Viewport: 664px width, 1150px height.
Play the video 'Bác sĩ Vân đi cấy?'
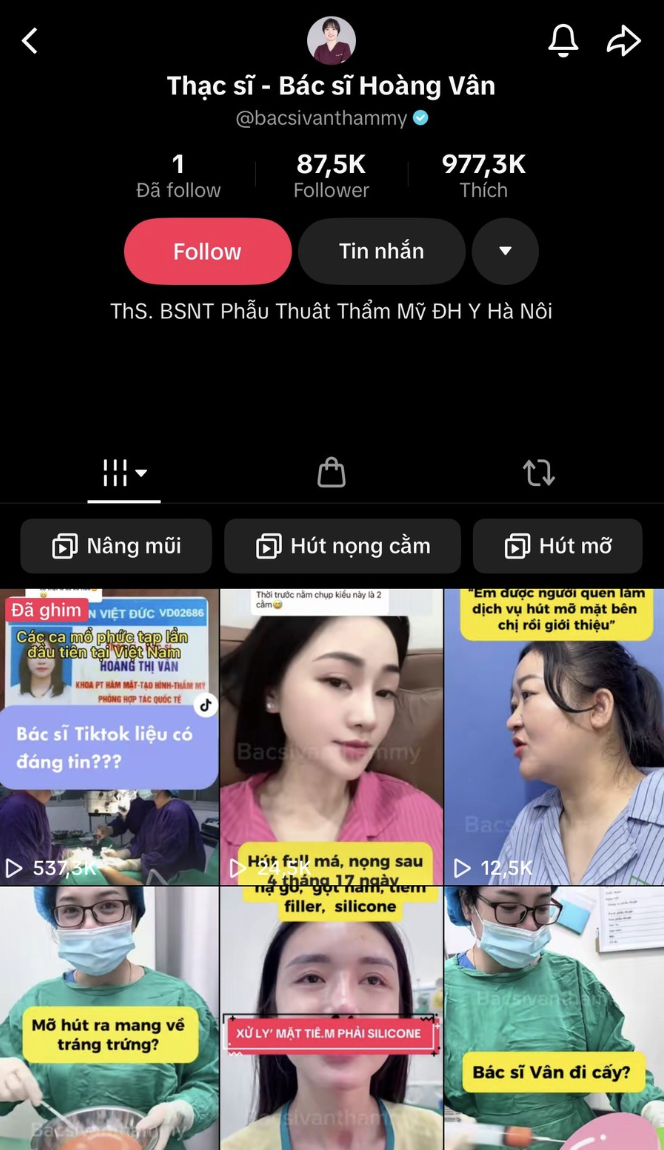point(554,1018)
